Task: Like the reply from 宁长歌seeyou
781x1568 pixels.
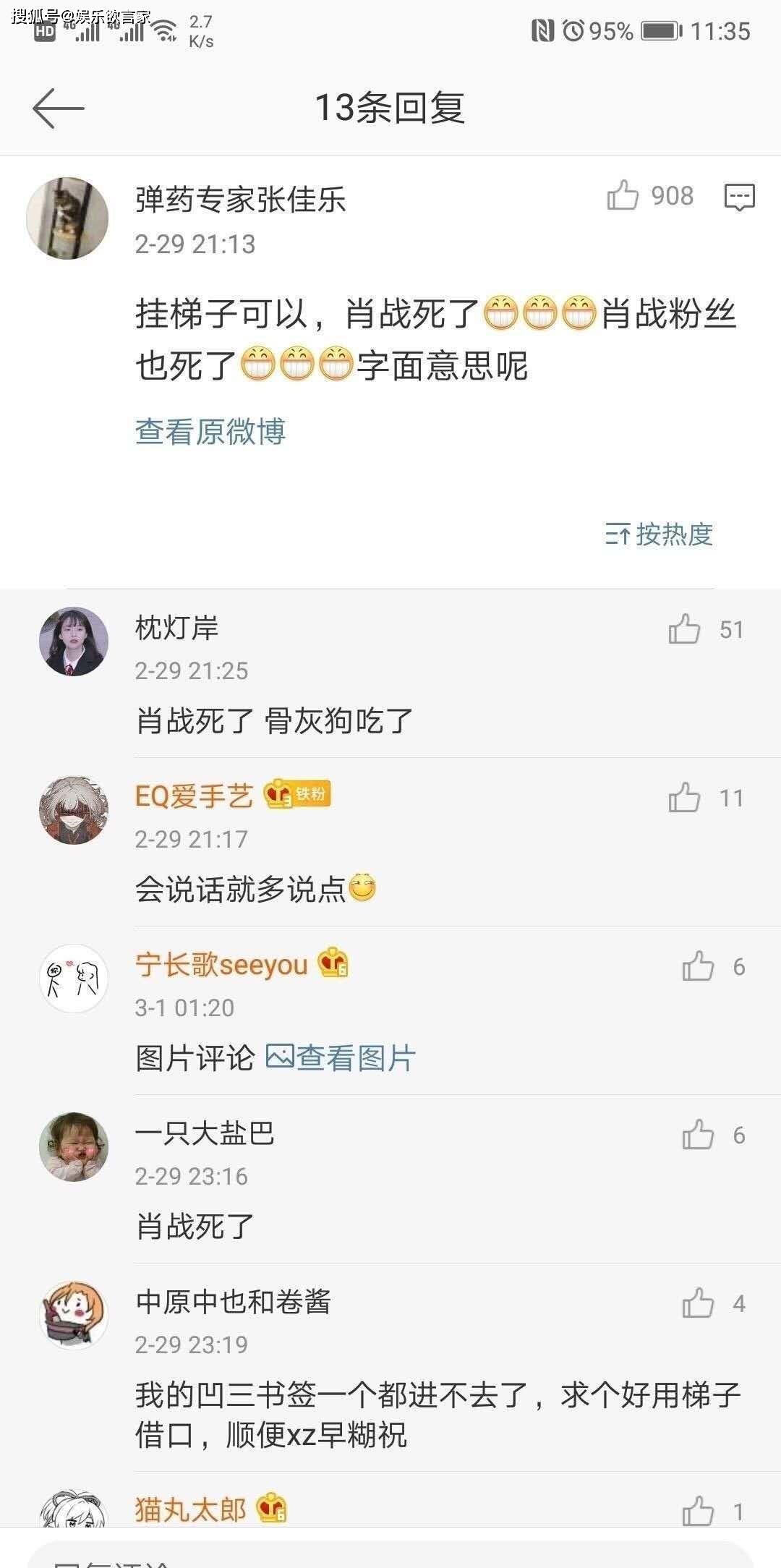Action: [698, 967]
